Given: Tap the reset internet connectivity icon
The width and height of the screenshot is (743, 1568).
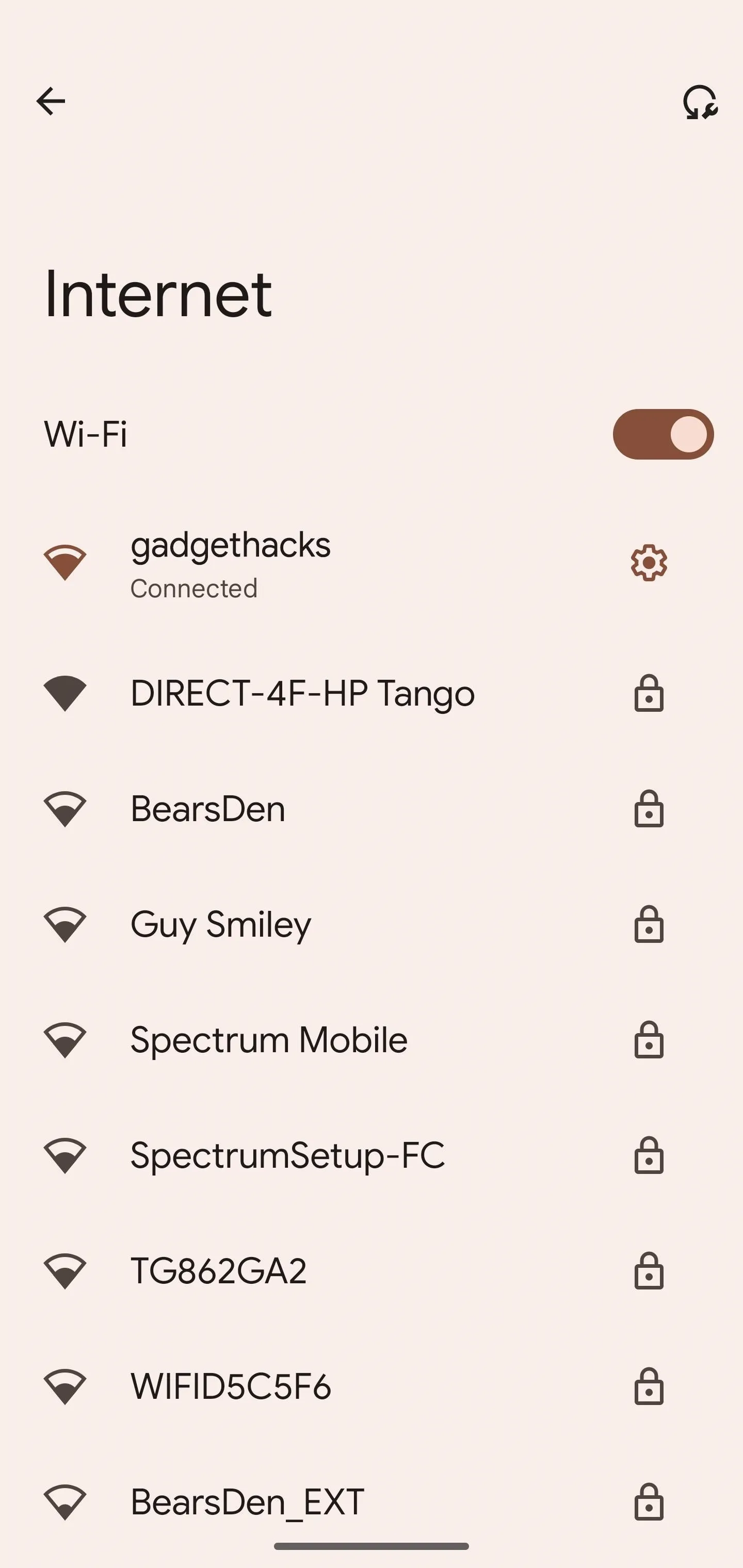Looking at the screenshot, I should tap(699, 102).
